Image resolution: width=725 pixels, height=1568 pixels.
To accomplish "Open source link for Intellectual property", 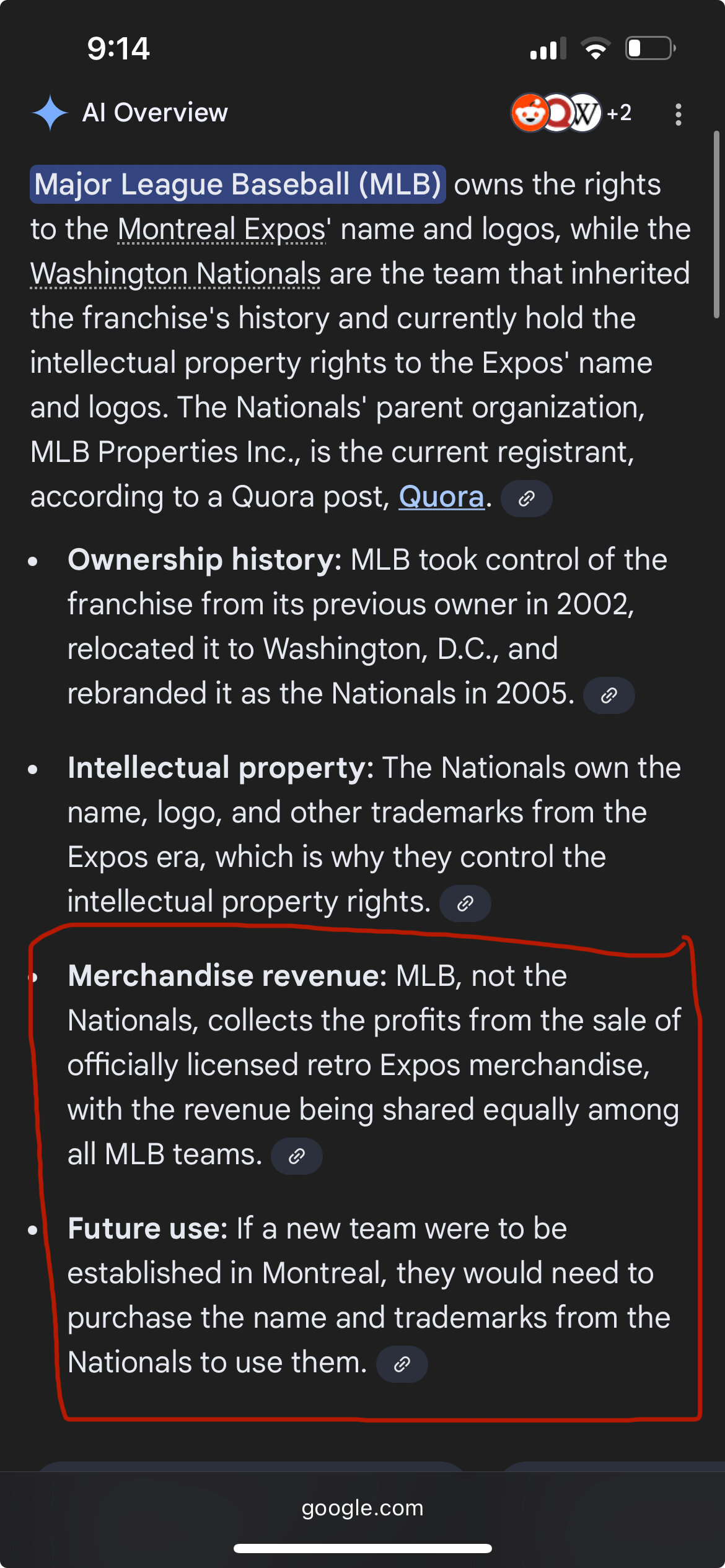I will point(465,904).
